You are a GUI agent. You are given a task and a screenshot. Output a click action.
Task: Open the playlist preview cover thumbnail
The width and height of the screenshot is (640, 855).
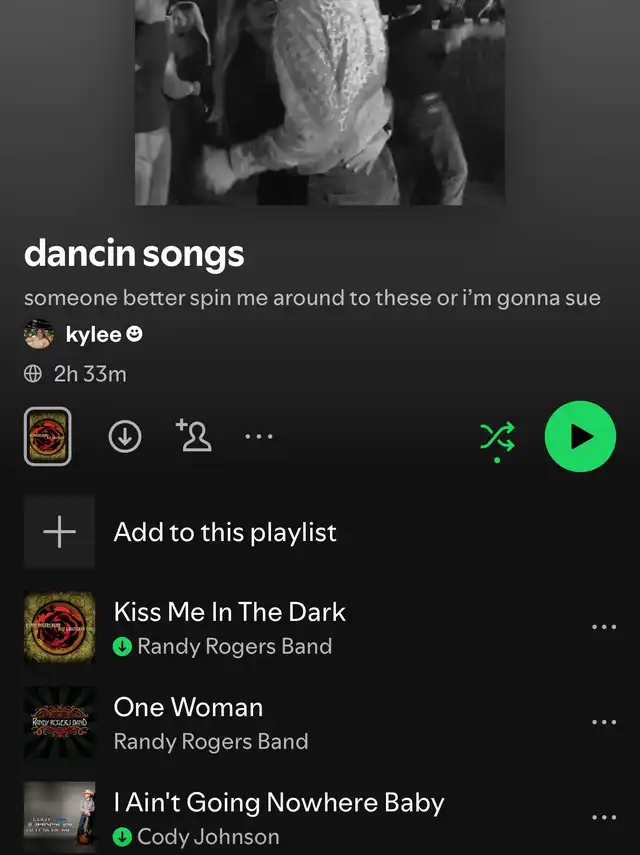click(47, 436)
